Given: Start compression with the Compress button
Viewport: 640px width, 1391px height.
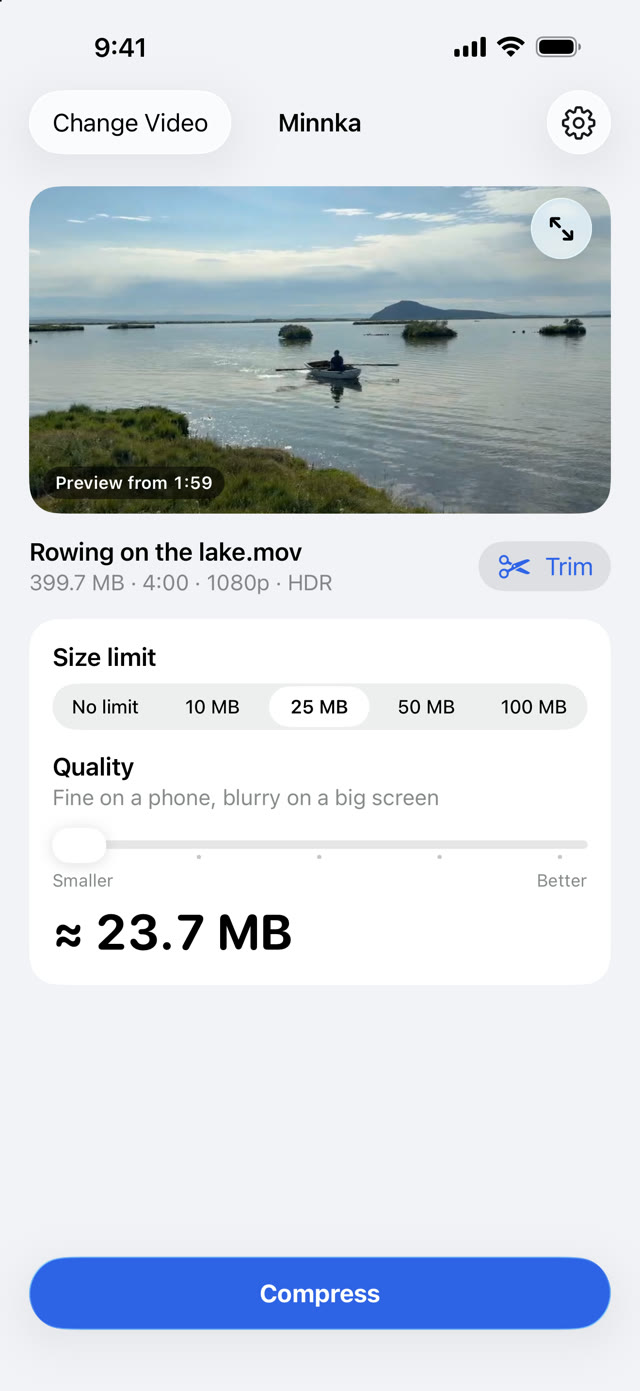Looking at the screenshot, I should click(320, 1294).
